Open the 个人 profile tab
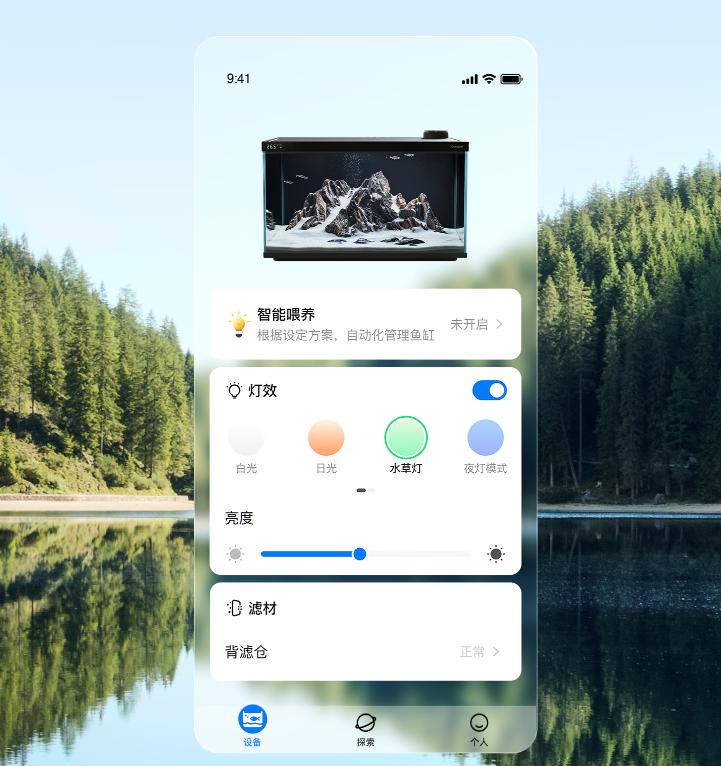The image size is (721, 766). (479, 727)
